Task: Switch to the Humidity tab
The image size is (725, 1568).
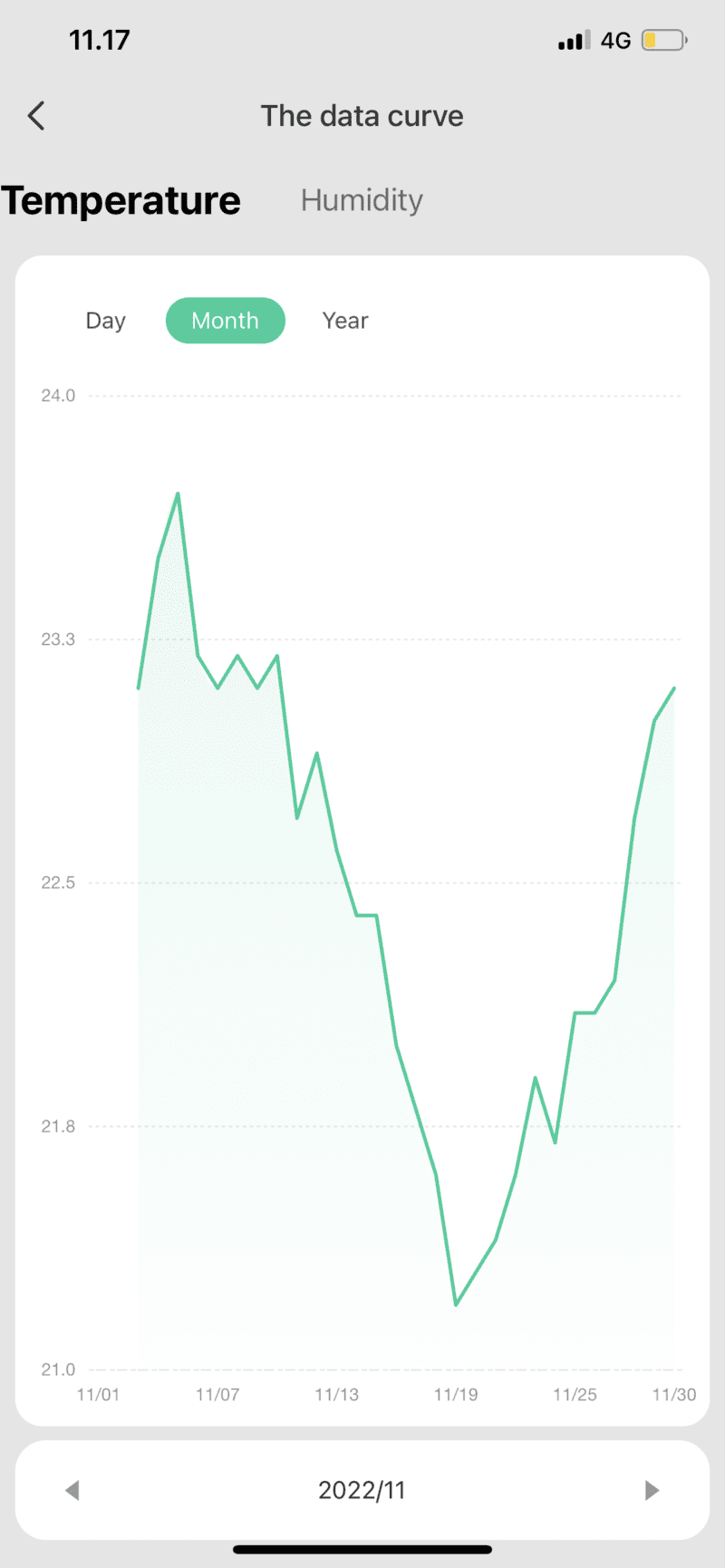Action: click(362, 200)
